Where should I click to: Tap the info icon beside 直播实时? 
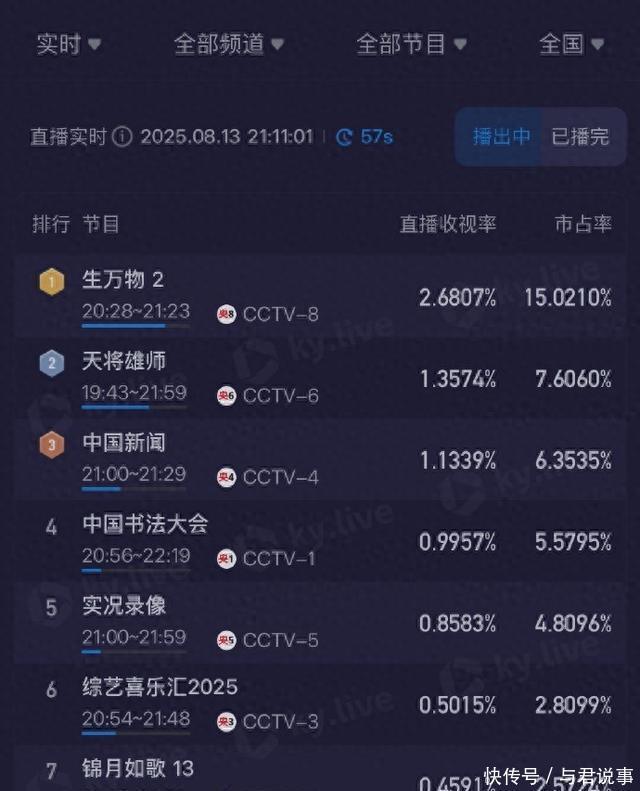pos(122,137)
